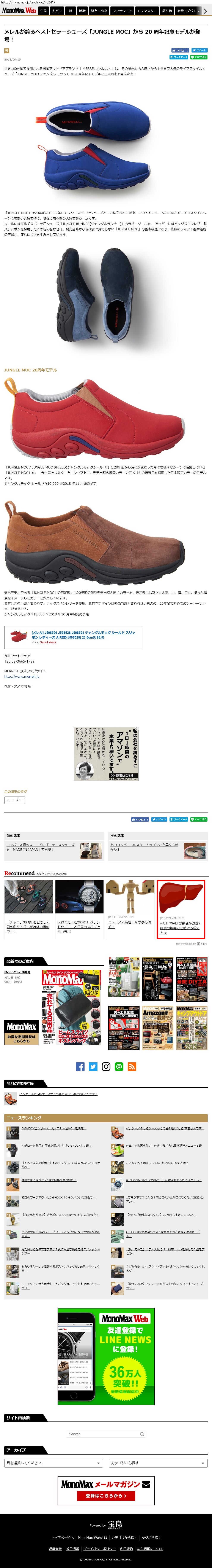Image resolution: width=212 pixels, height=1568 pixels.
Task: Open the archive month dropdown 月を選択してください
Action: (x=53, y=1463)
